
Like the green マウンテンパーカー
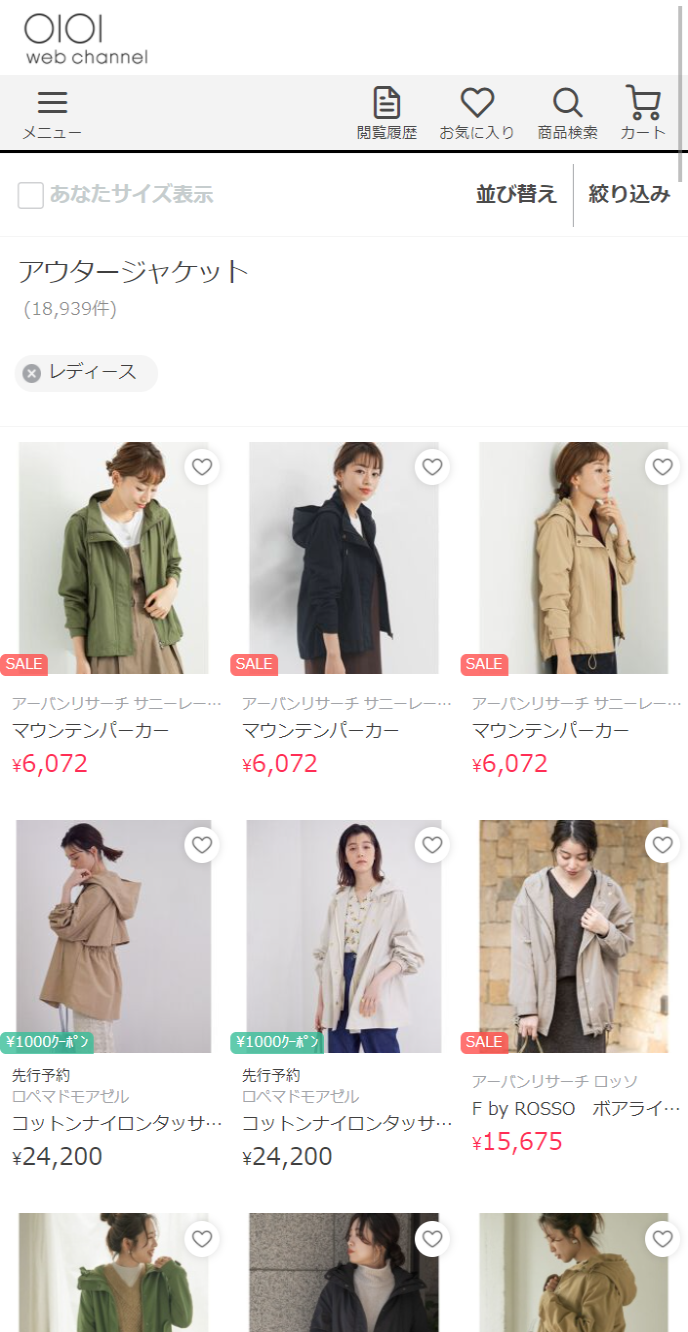202,467
